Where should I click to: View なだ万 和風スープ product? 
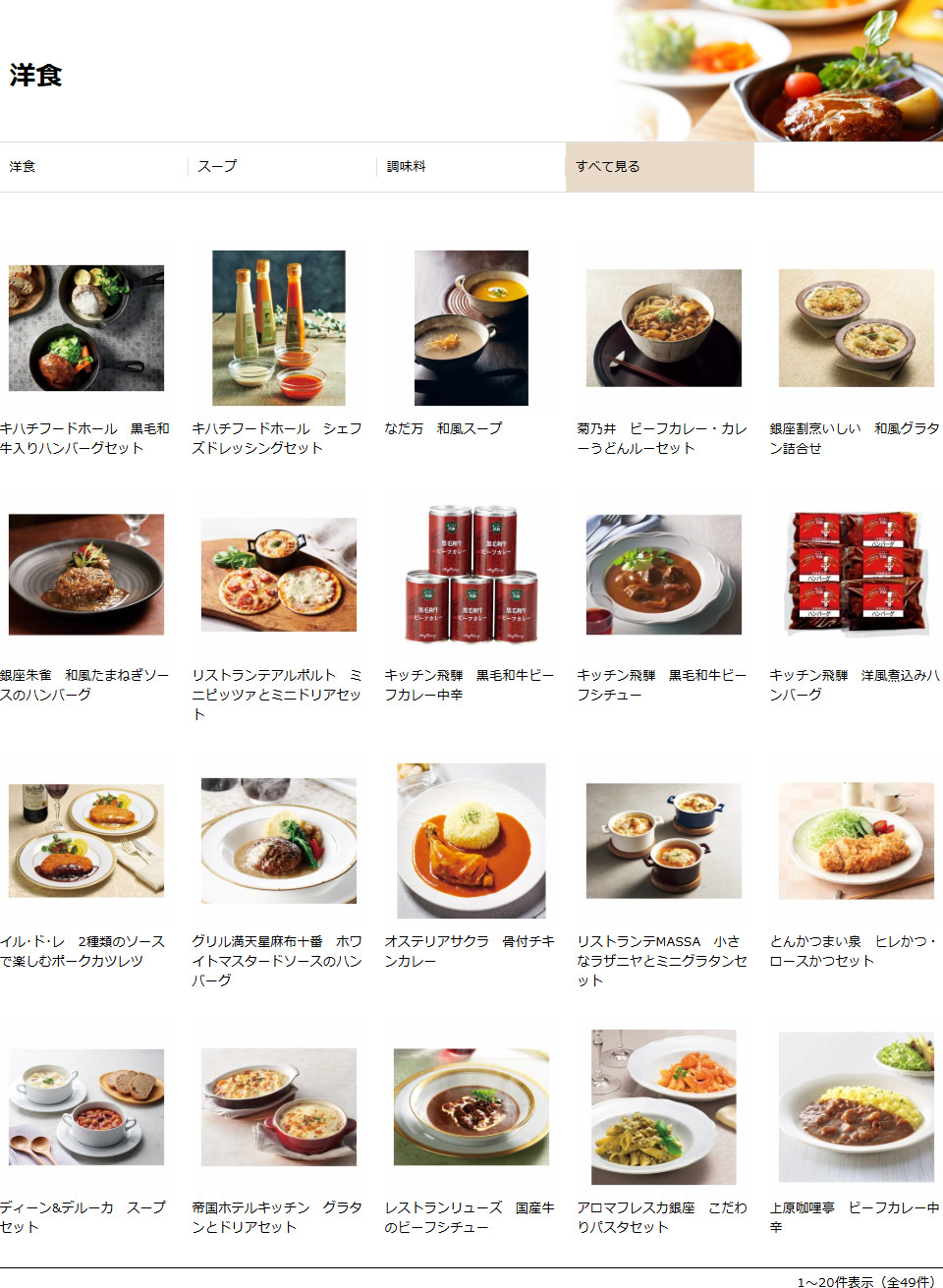point(471,328)
